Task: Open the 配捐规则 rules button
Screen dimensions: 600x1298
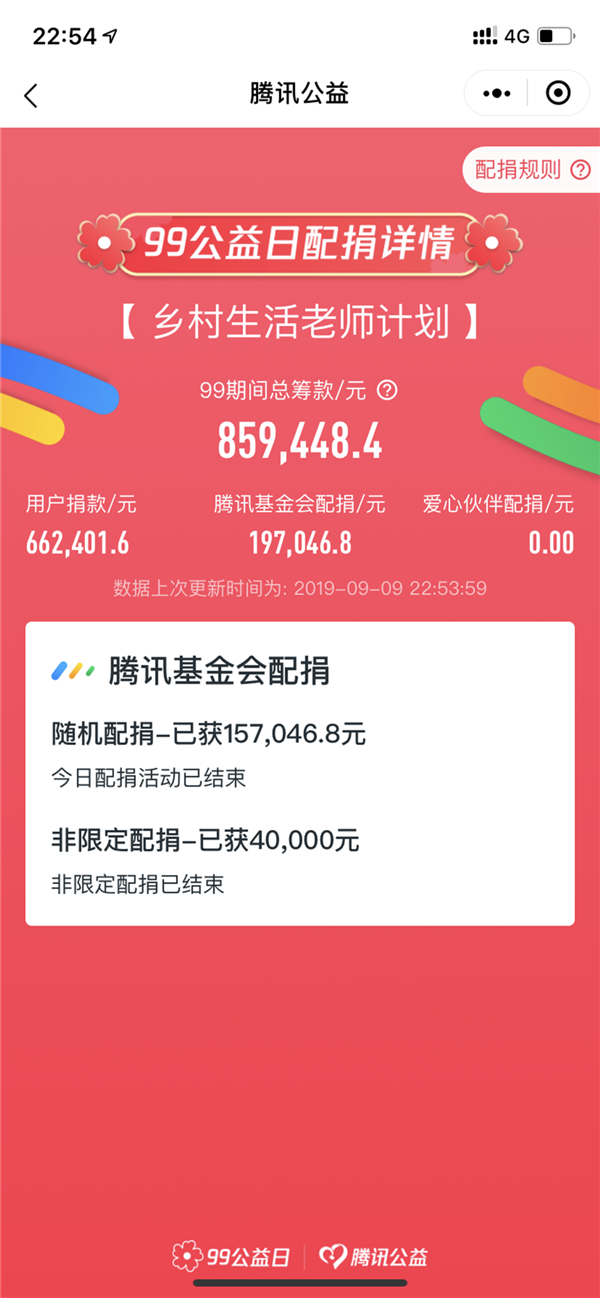Action: point(531,169)
